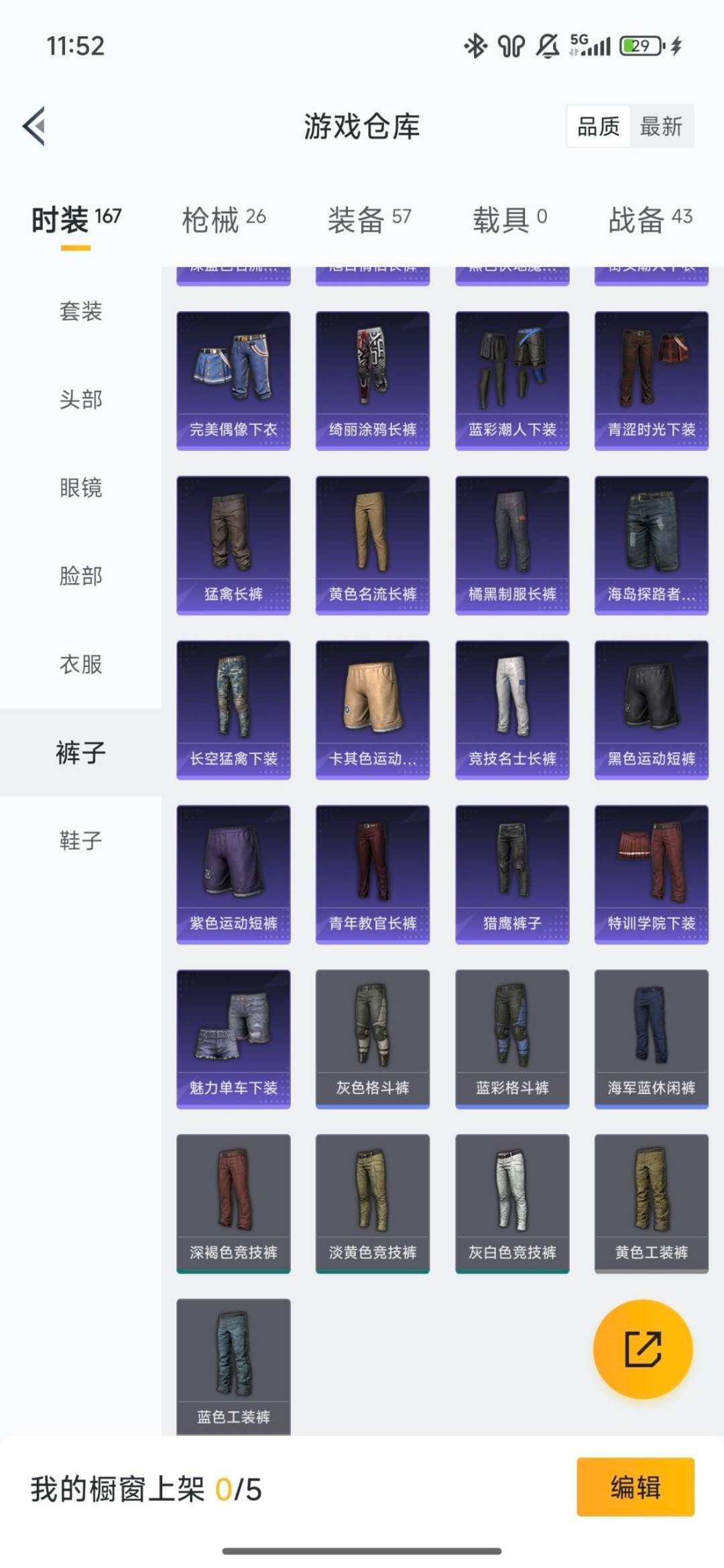Select the 猛禽长裤 item
The height and width of the screenshot is (1568, 724).
coord(233,544)
